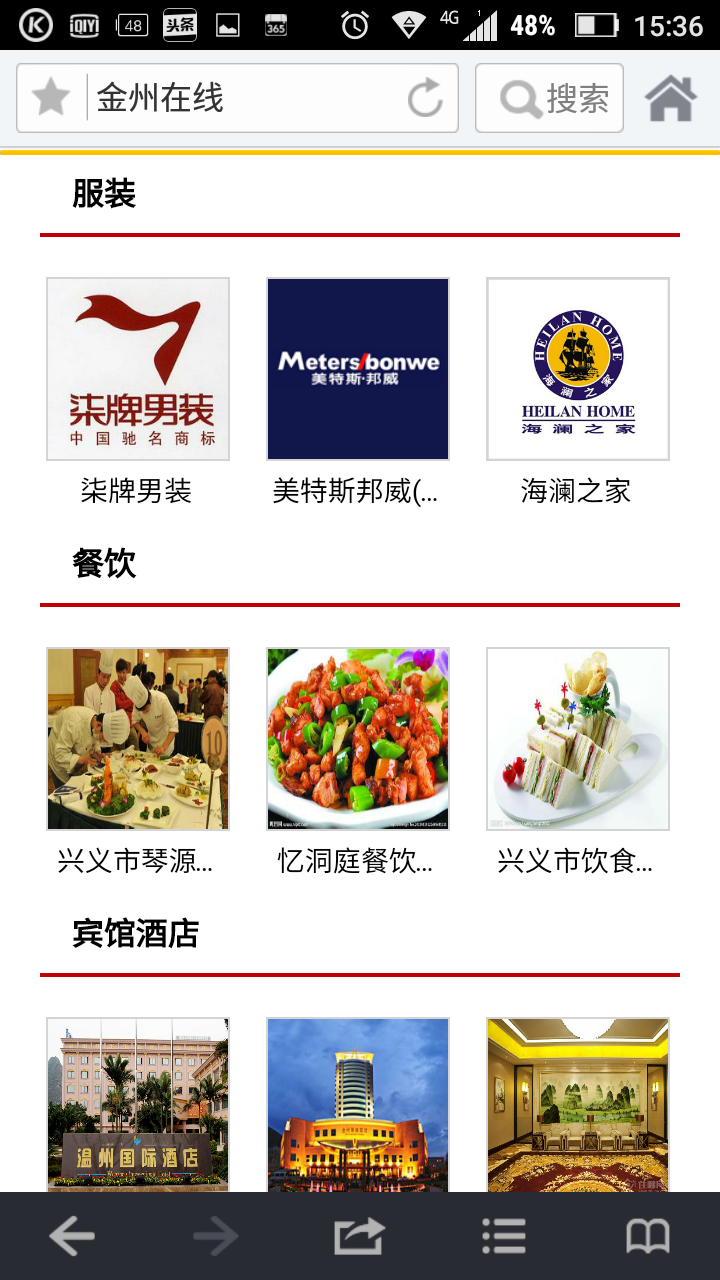Open the browser home page icon

672,97
